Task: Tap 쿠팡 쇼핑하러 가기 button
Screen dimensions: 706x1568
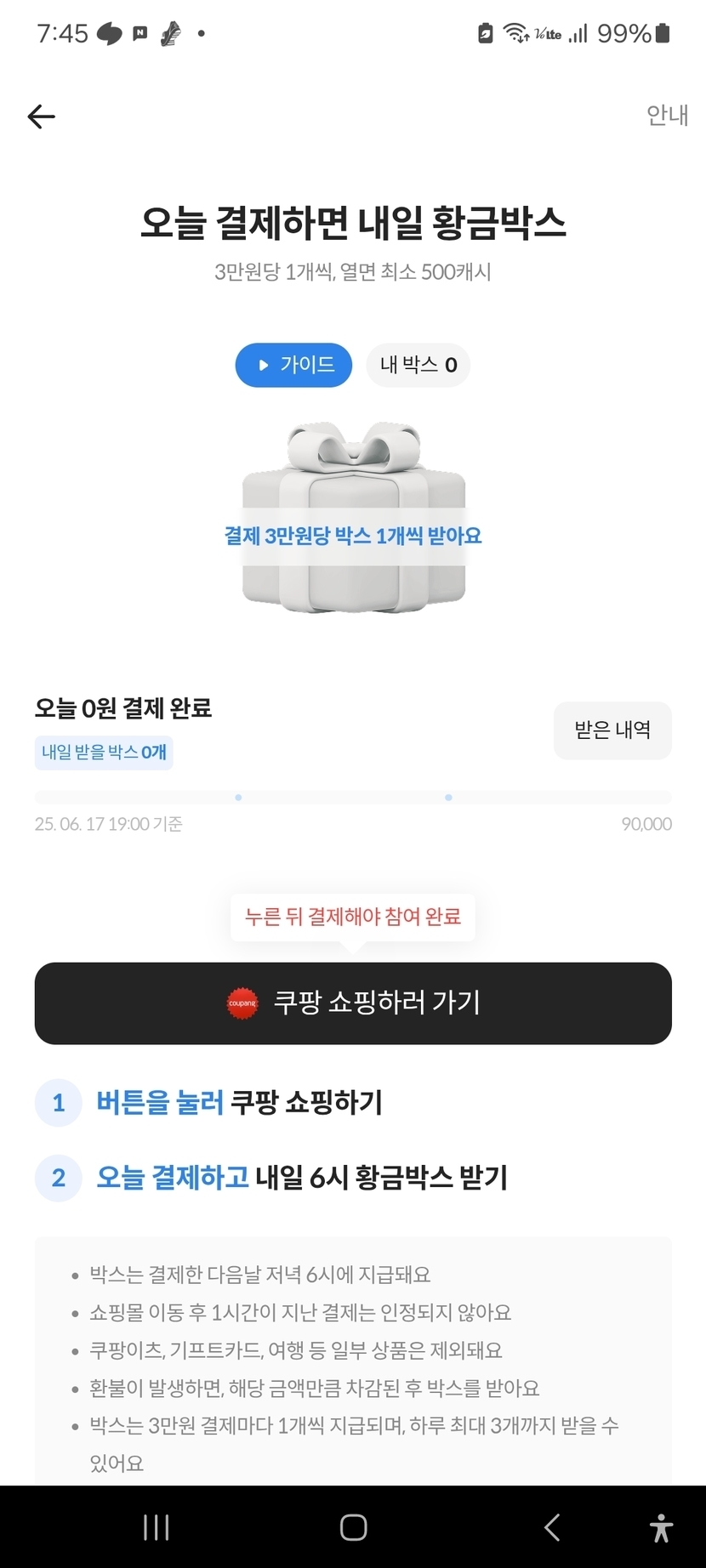Action: (x=353, y=1003)
